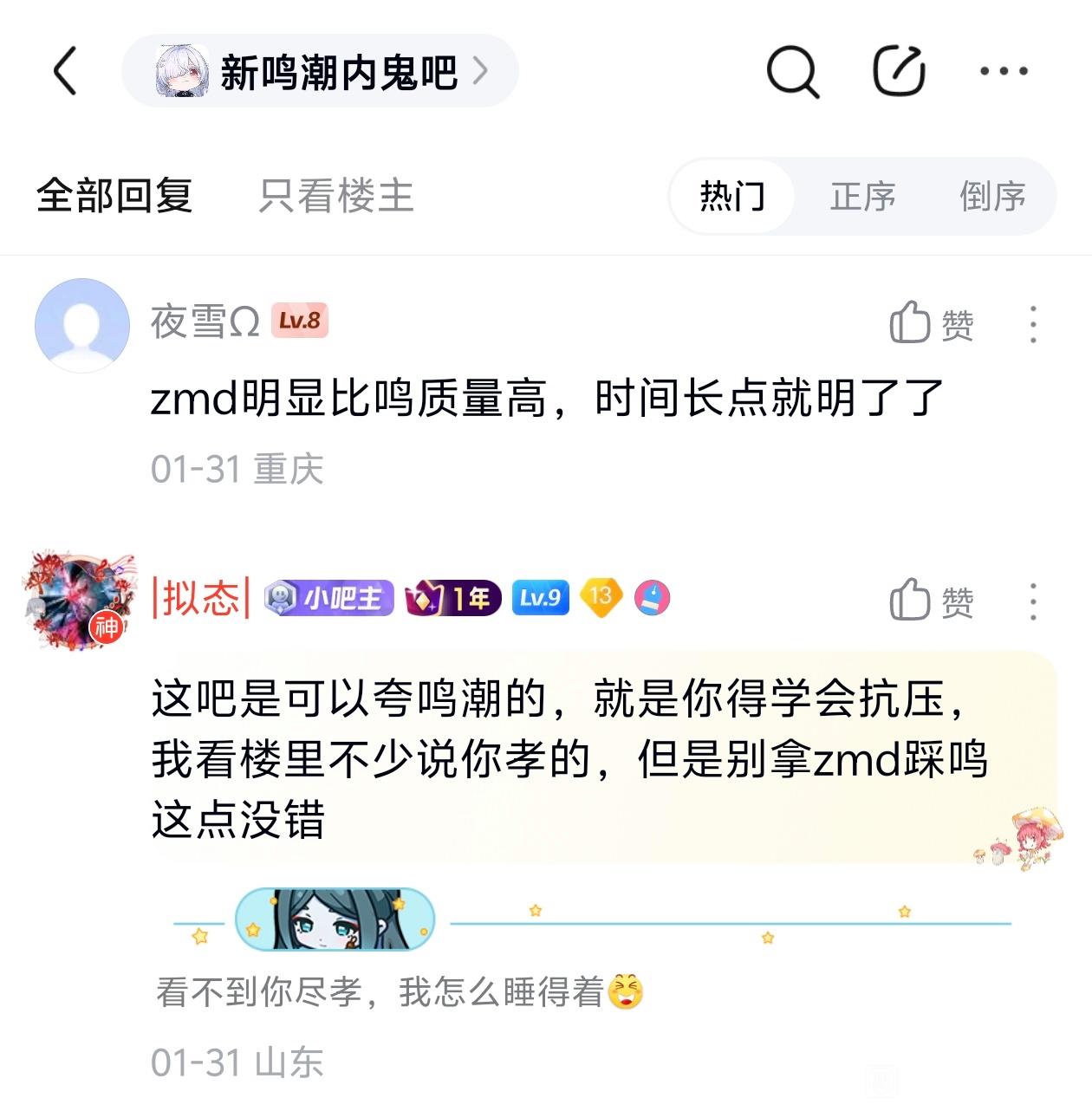The image size is (1092, 1111).
Task: Tap the 小吧主 badge next to |拟态|
Action: click(329, 598)
